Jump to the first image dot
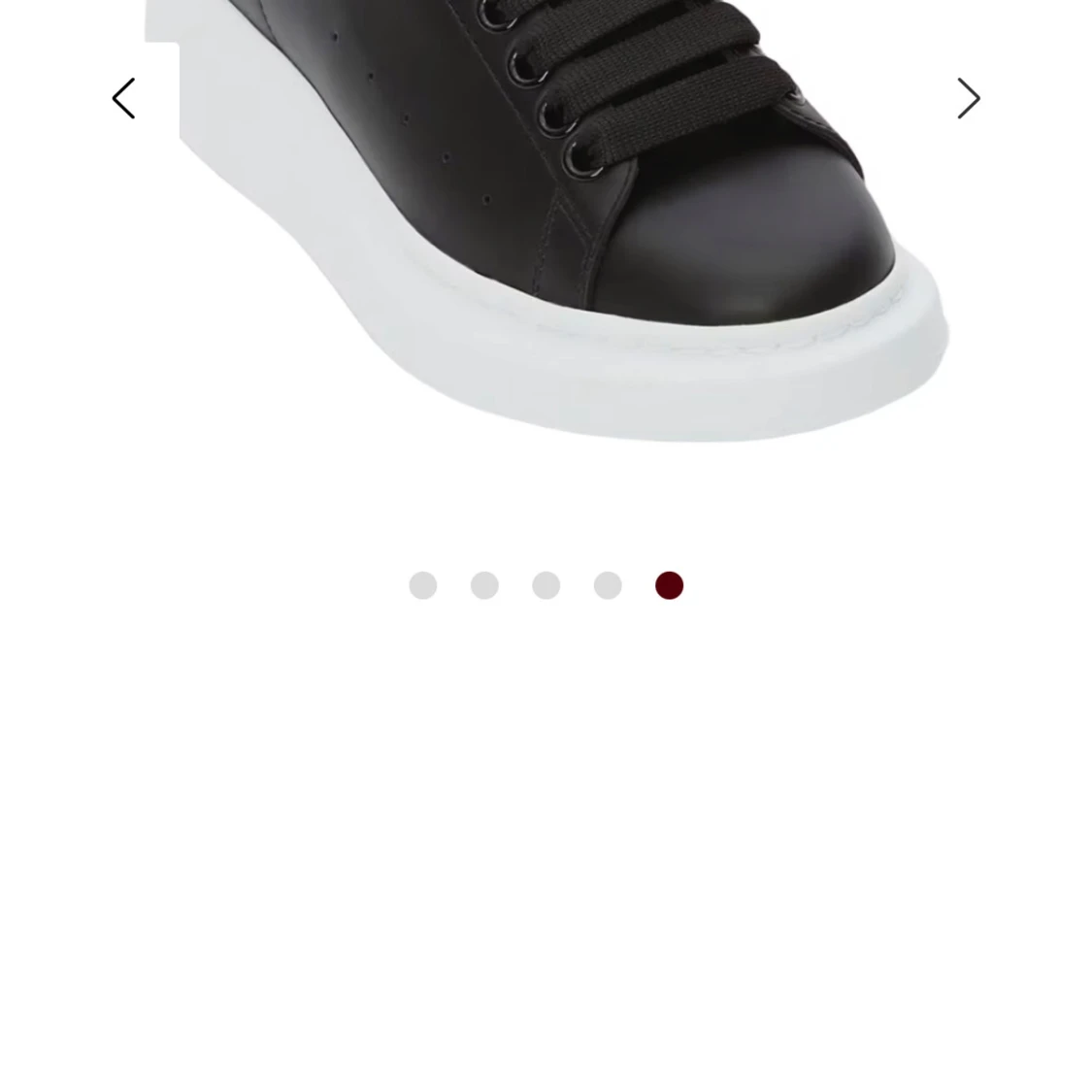This screenshot has width=1092, height=1092. pyautogui.click(x=423, y=585)
